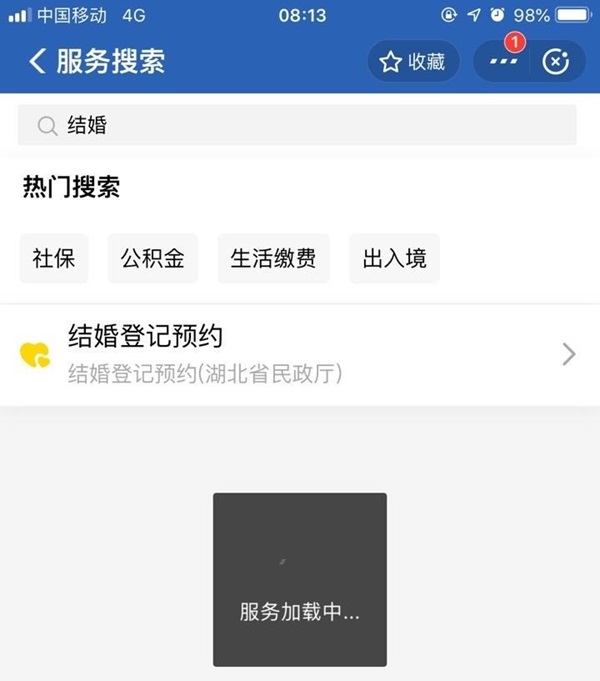Close the mini program
The image size is (600, 681).
pos(556,61)
